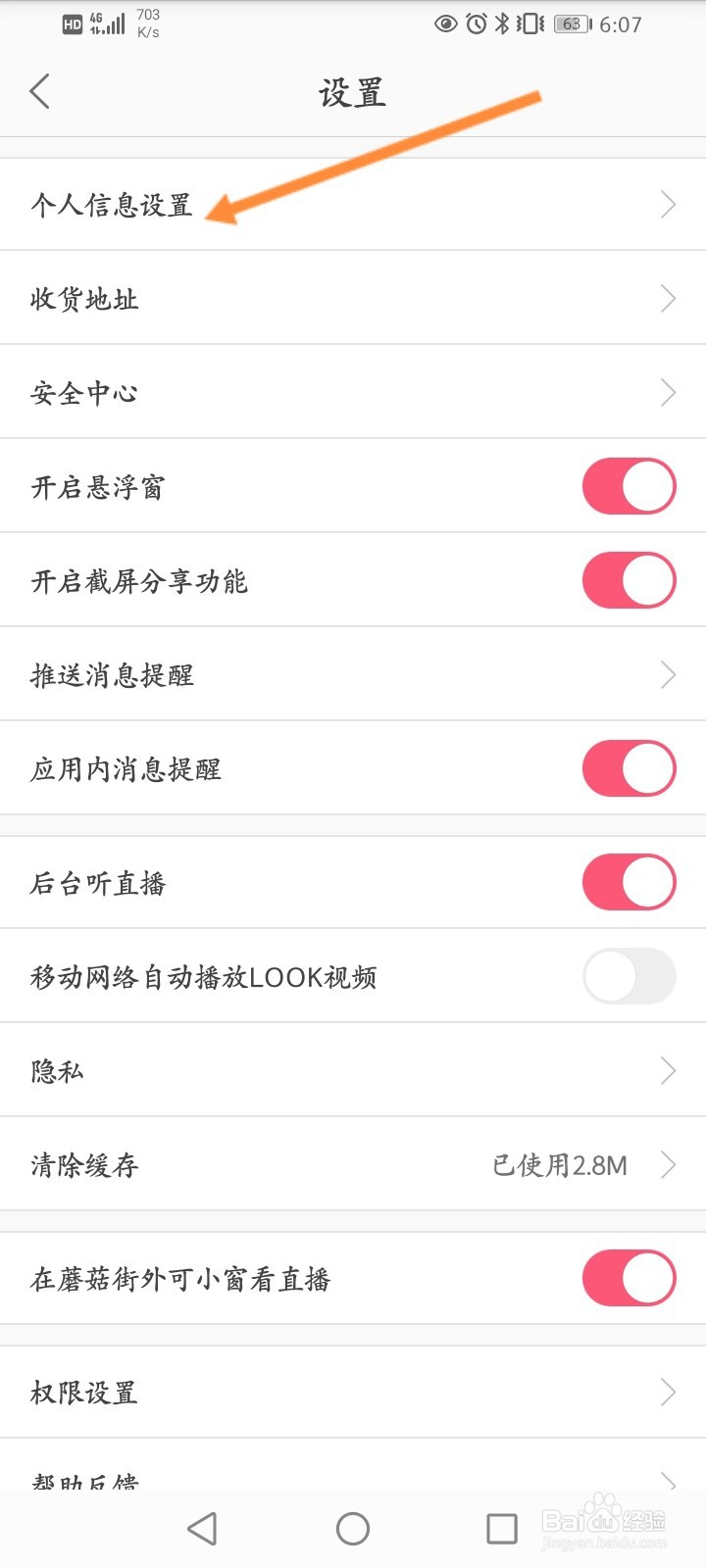Open 个人信息设置
Image resolution: width=706 pixels, height=1568 pixels.
point(353,204)
